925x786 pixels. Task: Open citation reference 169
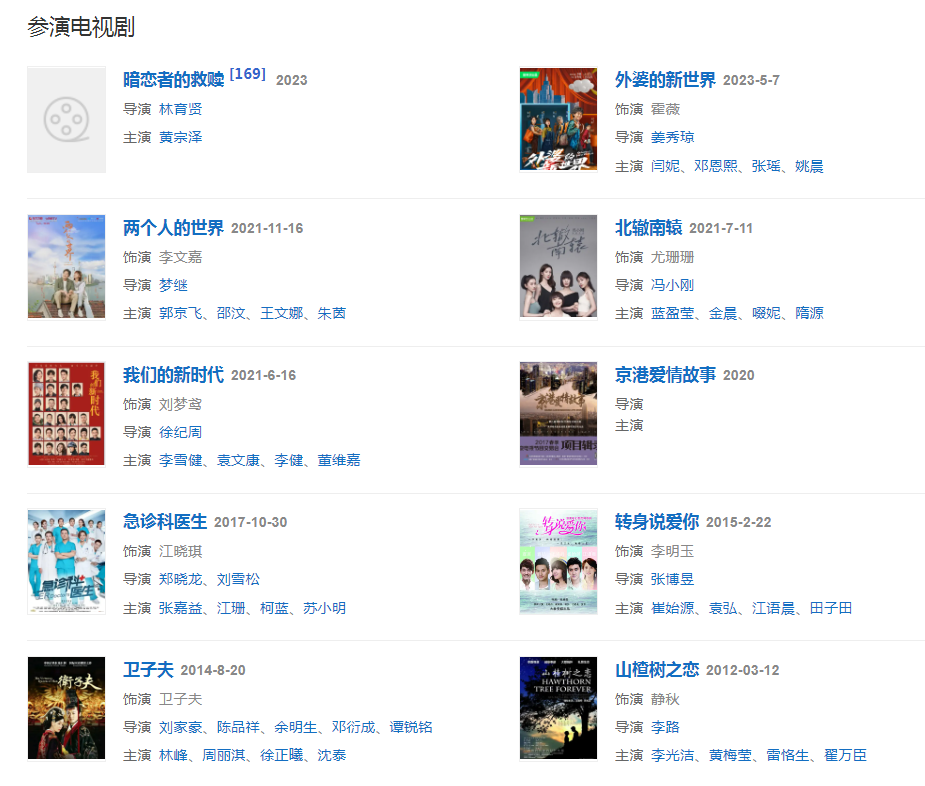click(247, 74)
